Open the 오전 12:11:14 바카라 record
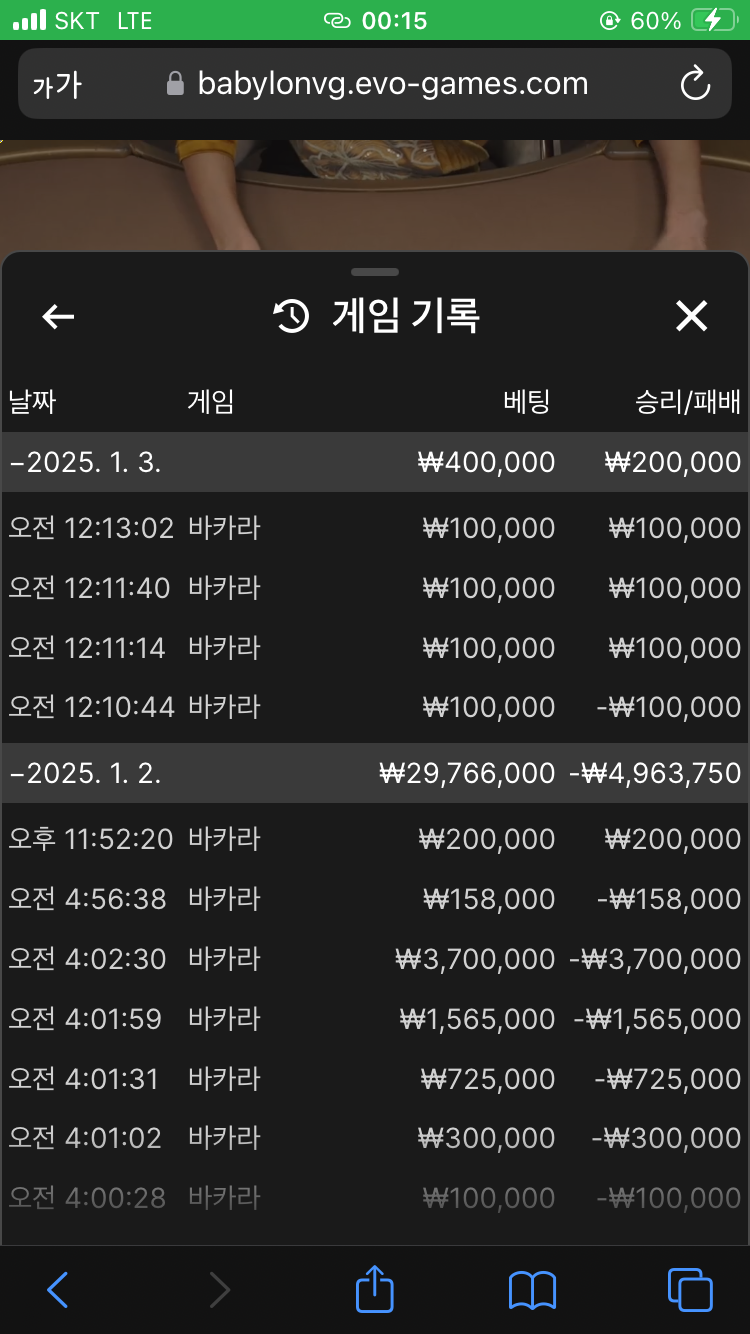750x1334 pixels. pos(375,648)
